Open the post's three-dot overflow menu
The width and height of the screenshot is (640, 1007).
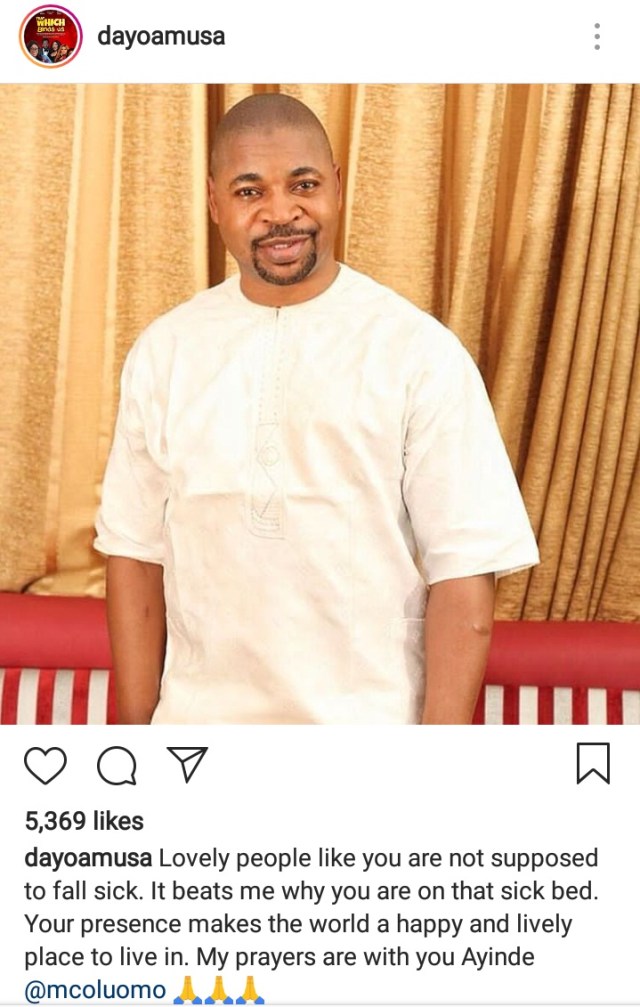[x=597, y=38]
